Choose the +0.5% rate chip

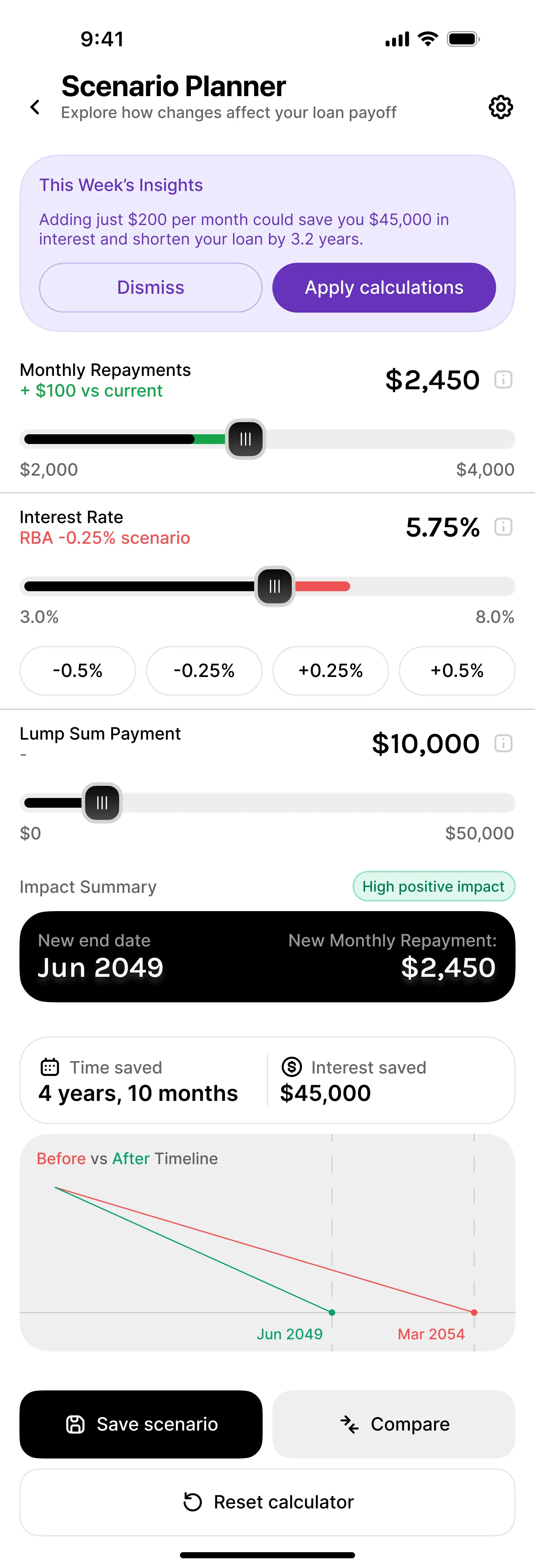(457, 670)
